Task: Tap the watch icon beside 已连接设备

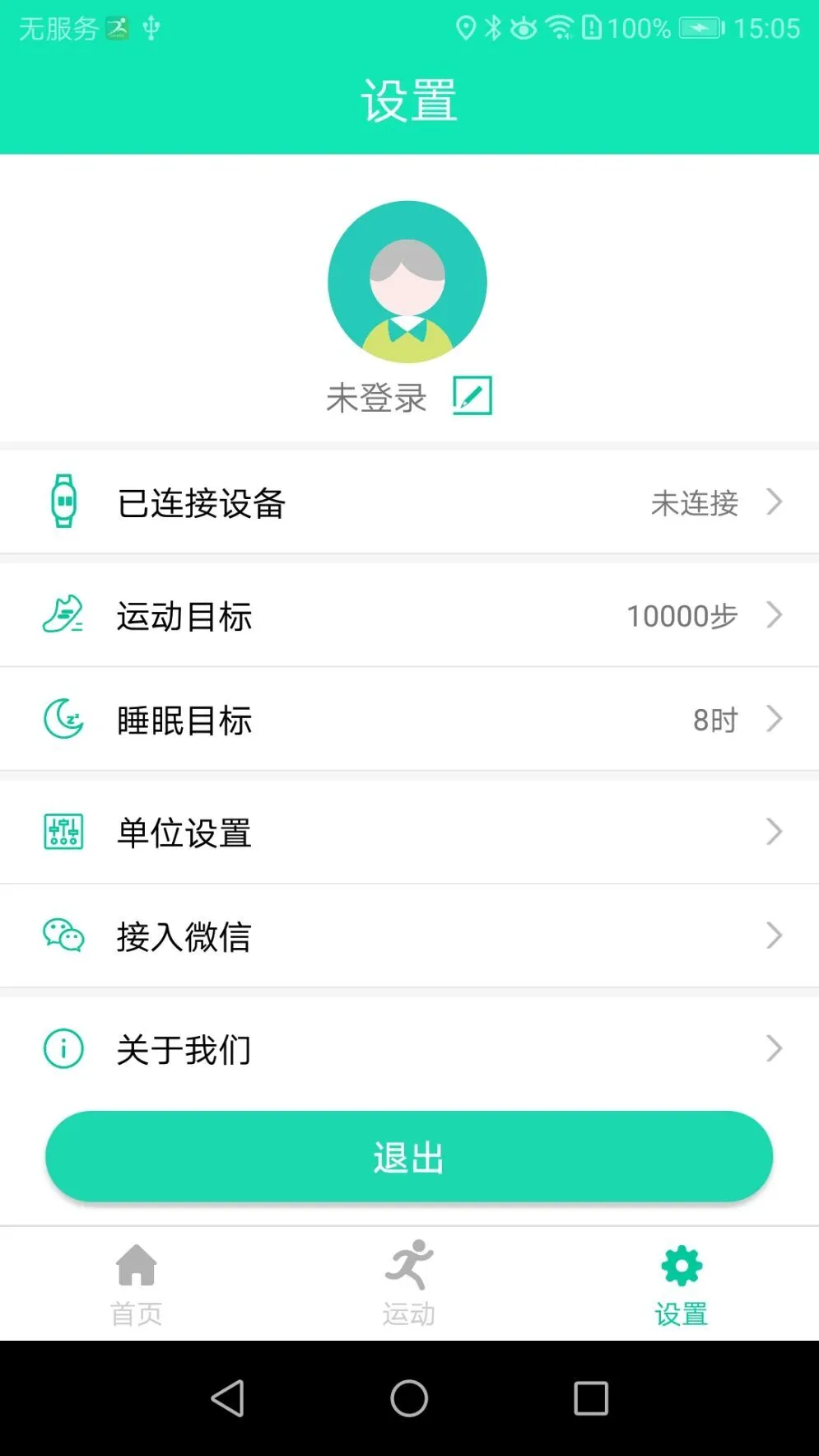Action: tap(63, 501)
